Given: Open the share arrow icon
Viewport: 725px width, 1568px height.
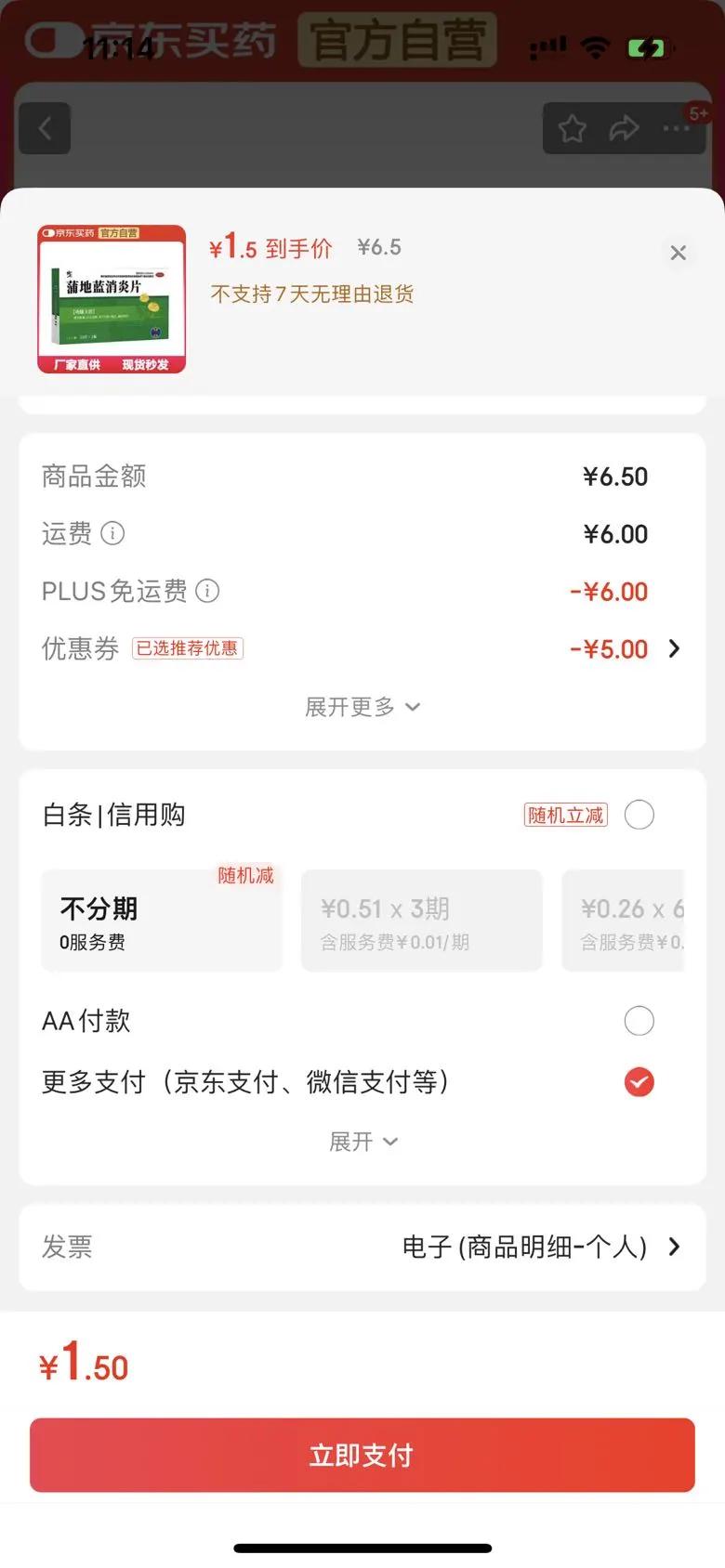Looking at the screenshot, I should [x=624, y=128].
